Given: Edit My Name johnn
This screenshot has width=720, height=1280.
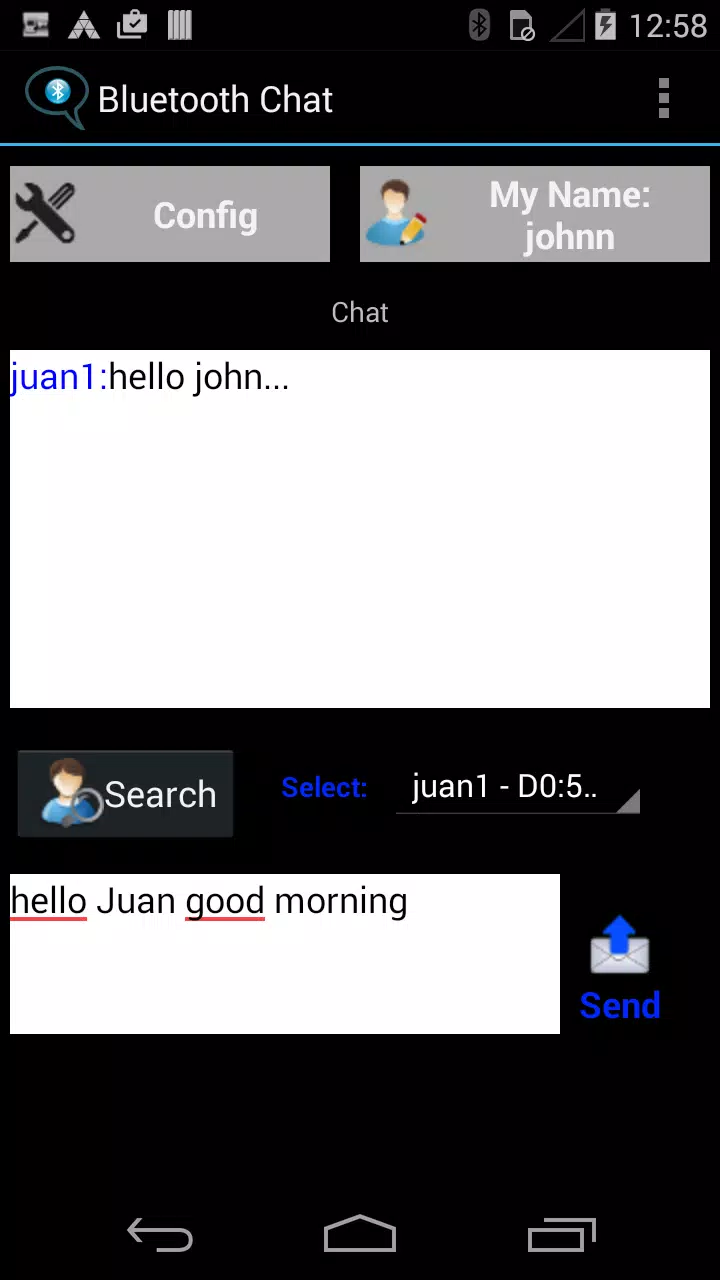Looking at the screenshot, I should coord(535,214).
